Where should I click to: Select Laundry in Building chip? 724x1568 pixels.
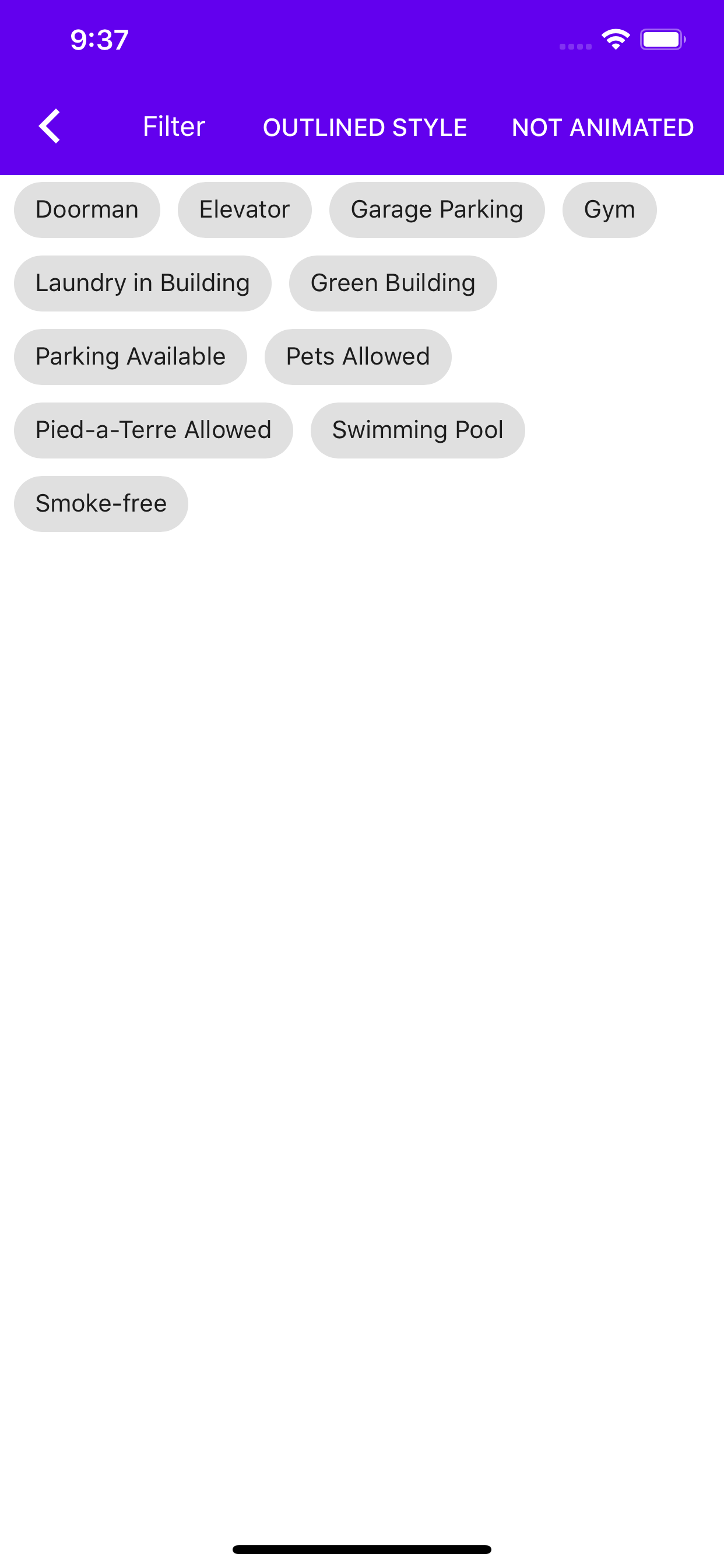pyautogui.click(x=142, y=283)
